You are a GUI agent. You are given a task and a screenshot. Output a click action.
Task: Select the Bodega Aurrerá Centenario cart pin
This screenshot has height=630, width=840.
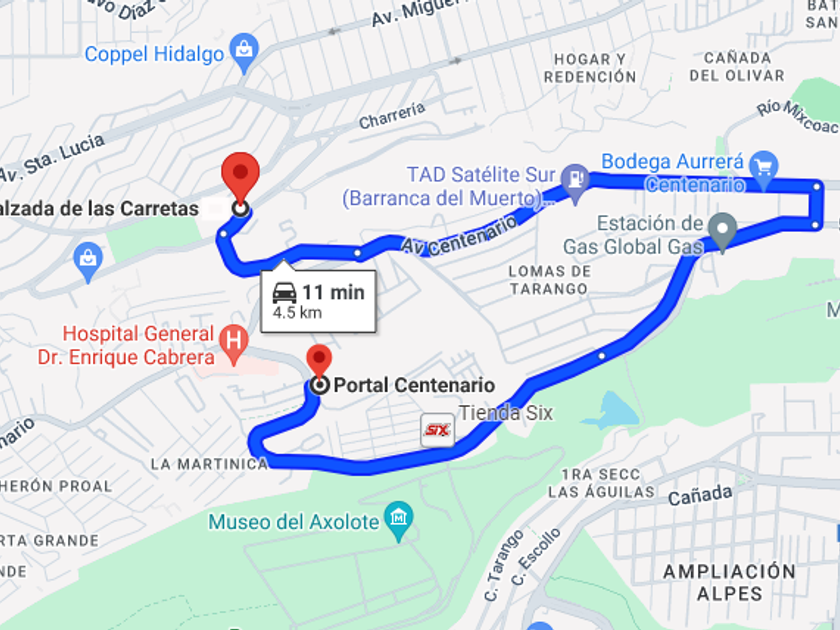click(x=763, y=169)
